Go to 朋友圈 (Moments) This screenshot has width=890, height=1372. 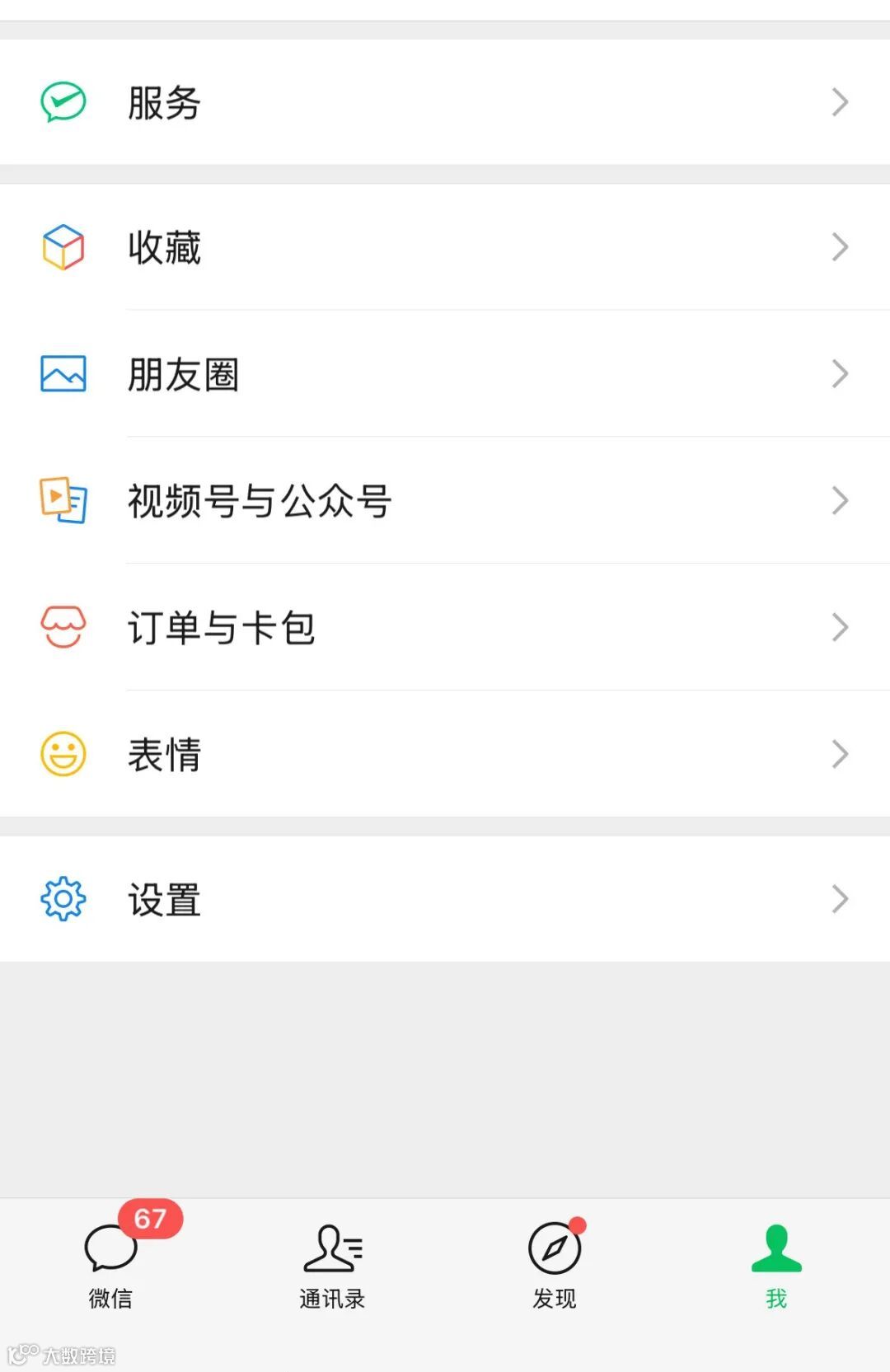pos(445,374)
